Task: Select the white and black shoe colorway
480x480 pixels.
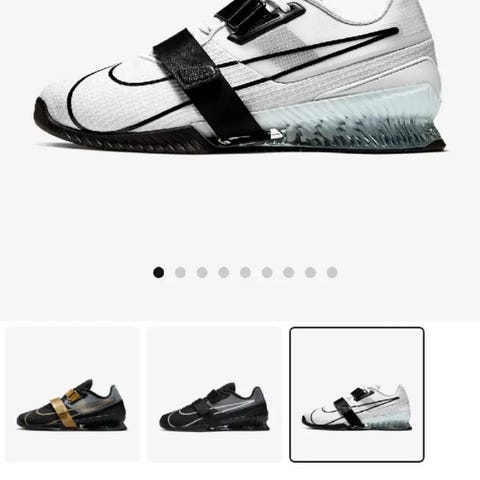Action: click(x=357, y=395)
